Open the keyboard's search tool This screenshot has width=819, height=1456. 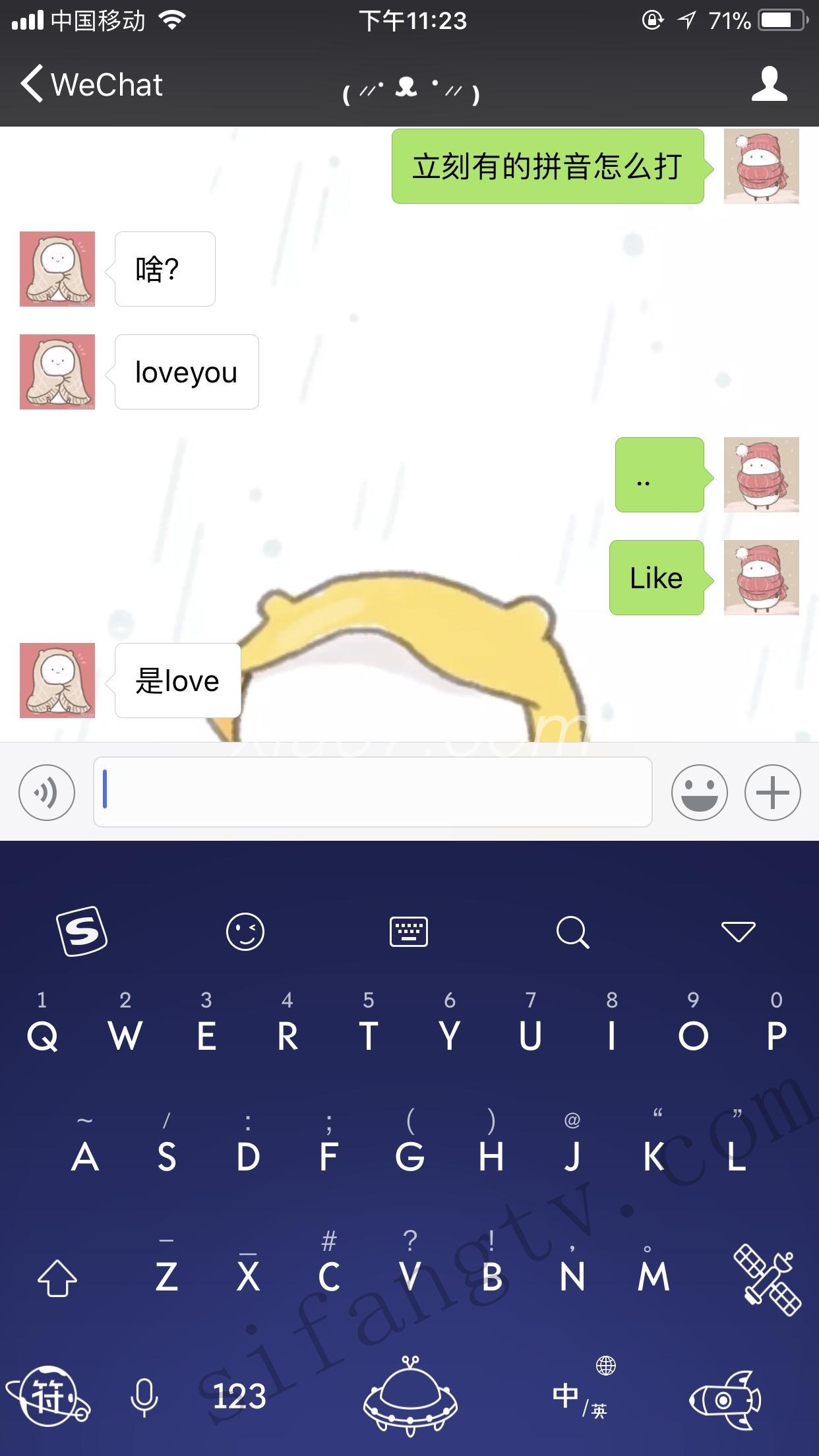click(x=572, y=932)
